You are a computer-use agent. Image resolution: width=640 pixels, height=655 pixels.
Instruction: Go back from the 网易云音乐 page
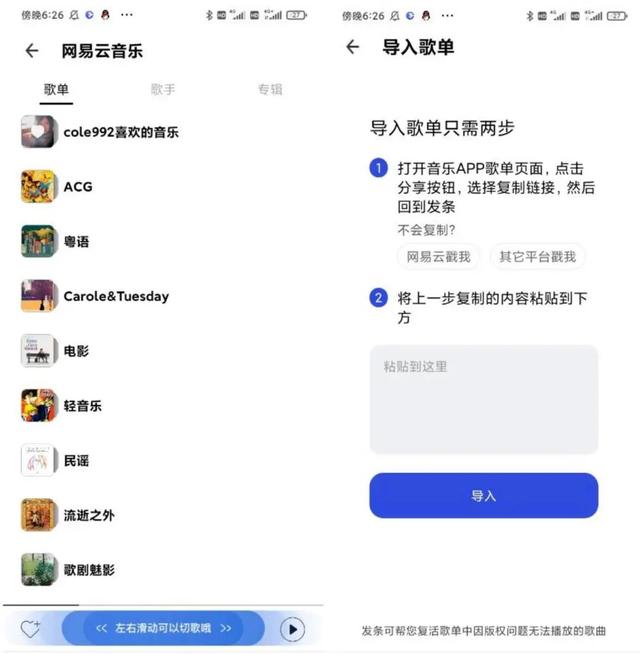pos(32,51)
